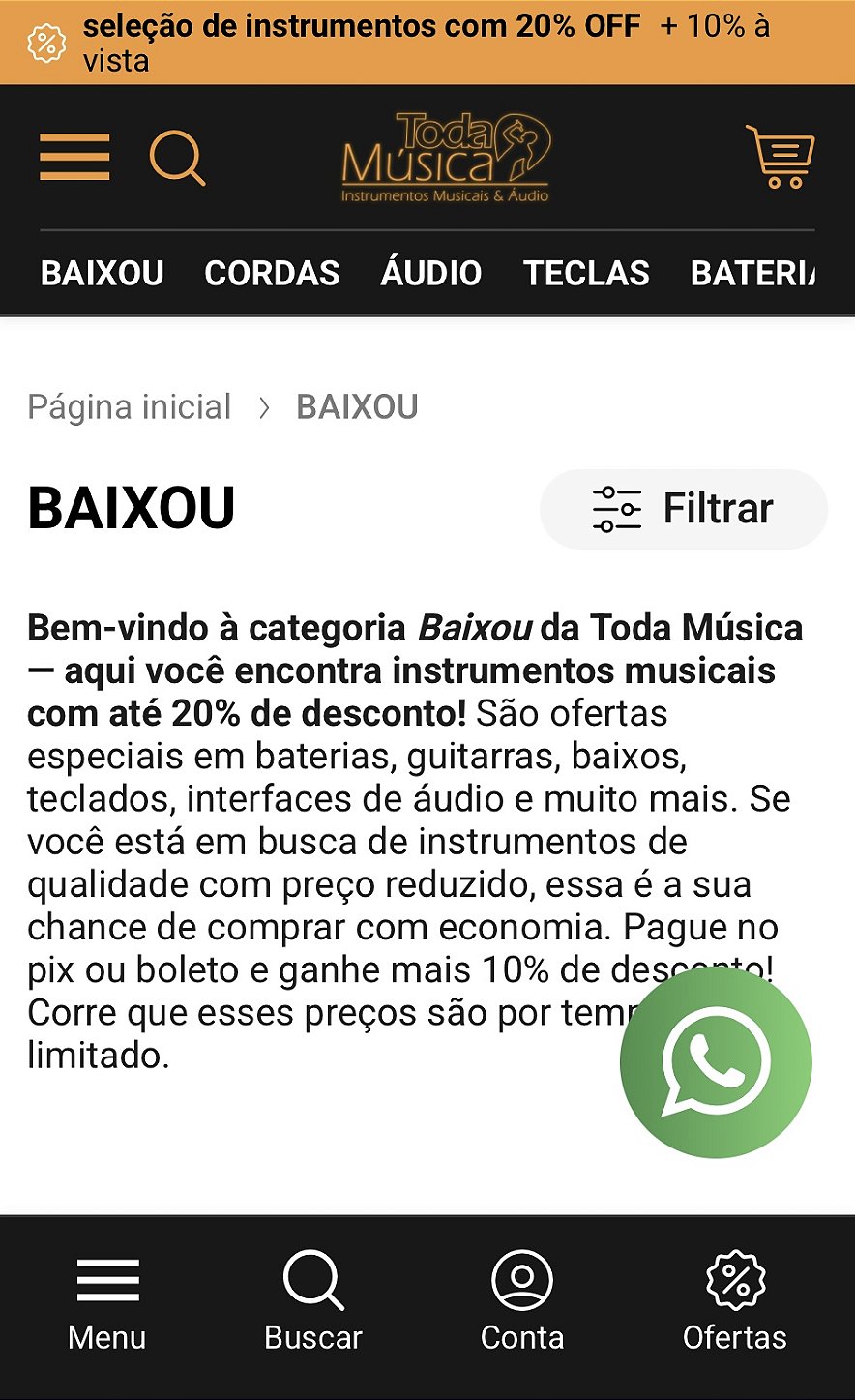
Task: View Ofertas in the bottom bar
Action: coord(735,1302)
